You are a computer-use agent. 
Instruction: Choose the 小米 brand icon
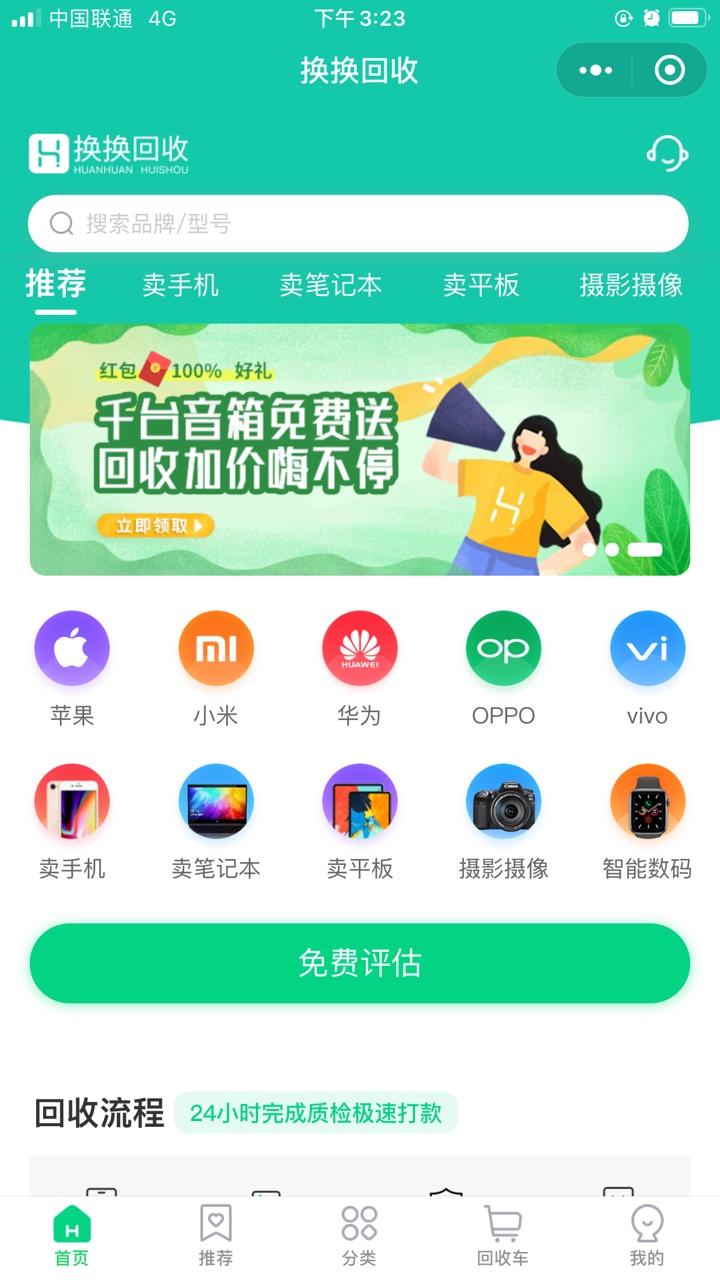[x=216, y=649]
